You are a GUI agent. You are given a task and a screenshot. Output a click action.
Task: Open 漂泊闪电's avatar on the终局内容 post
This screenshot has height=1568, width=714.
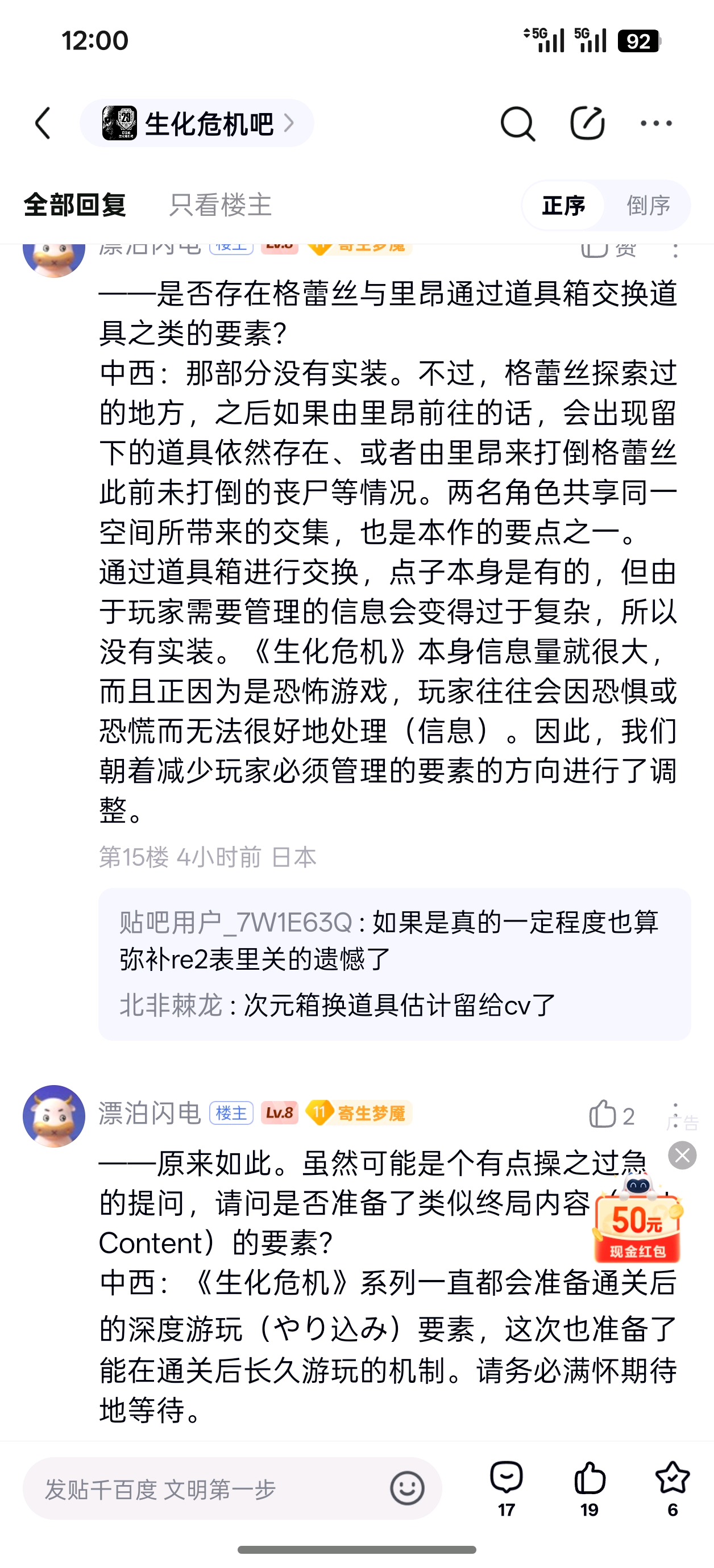53,1116
